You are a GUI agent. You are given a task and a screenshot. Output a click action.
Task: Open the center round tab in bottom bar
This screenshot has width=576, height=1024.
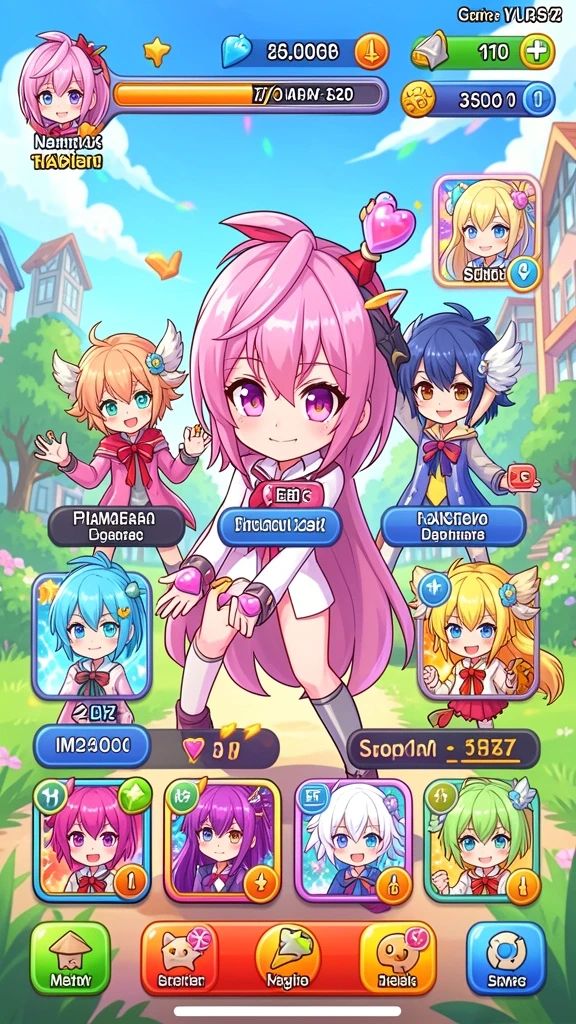click(x=287, y=957)
